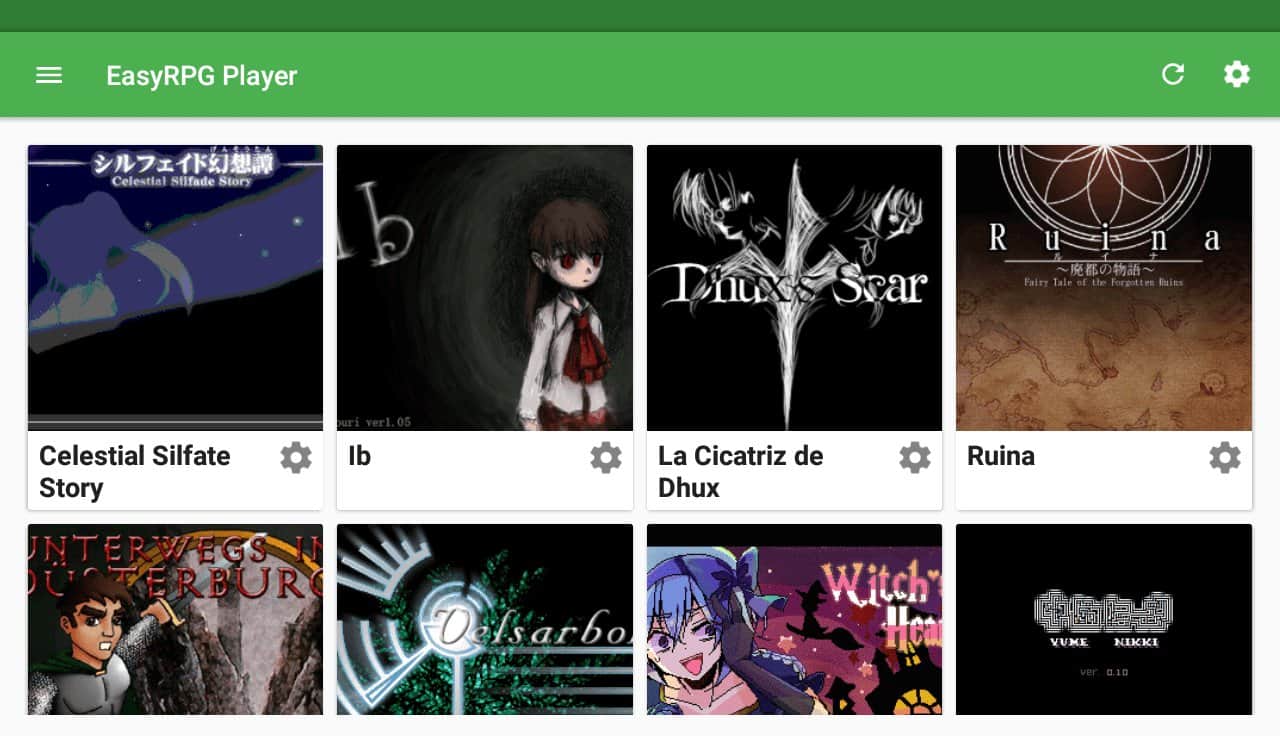
Task: Choose the Witch's Heart game tile
Action: tap(794, 619)
